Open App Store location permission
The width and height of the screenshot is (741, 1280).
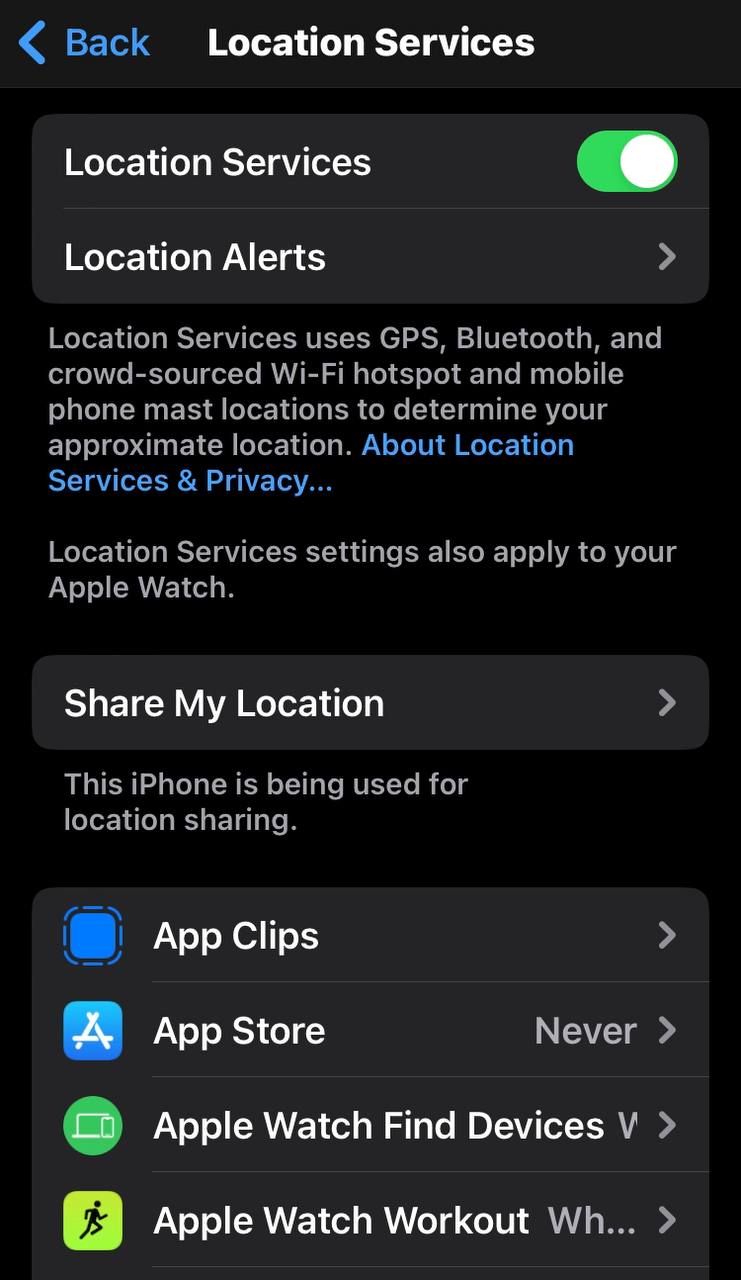[370, 1030]
